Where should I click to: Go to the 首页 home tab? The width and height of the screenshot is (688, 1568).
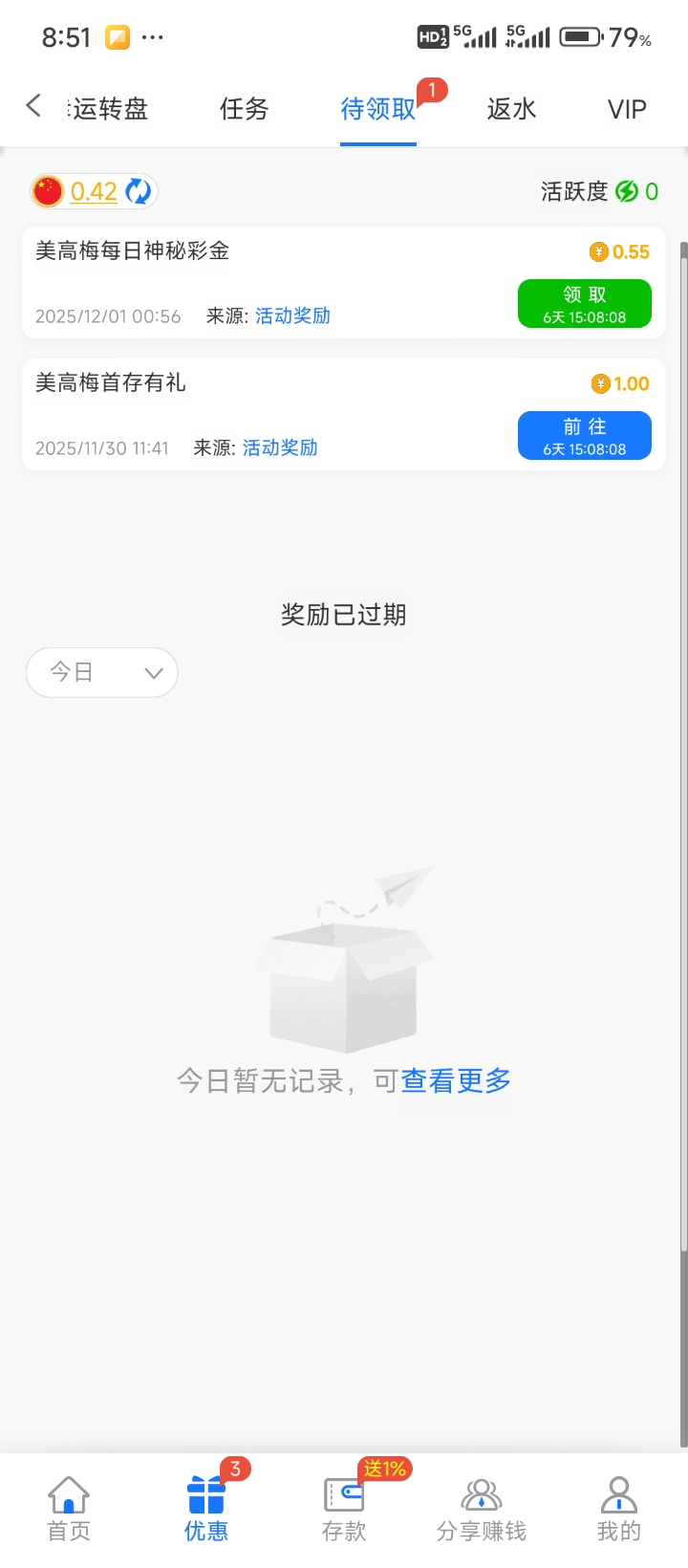tap(69, 1509)
